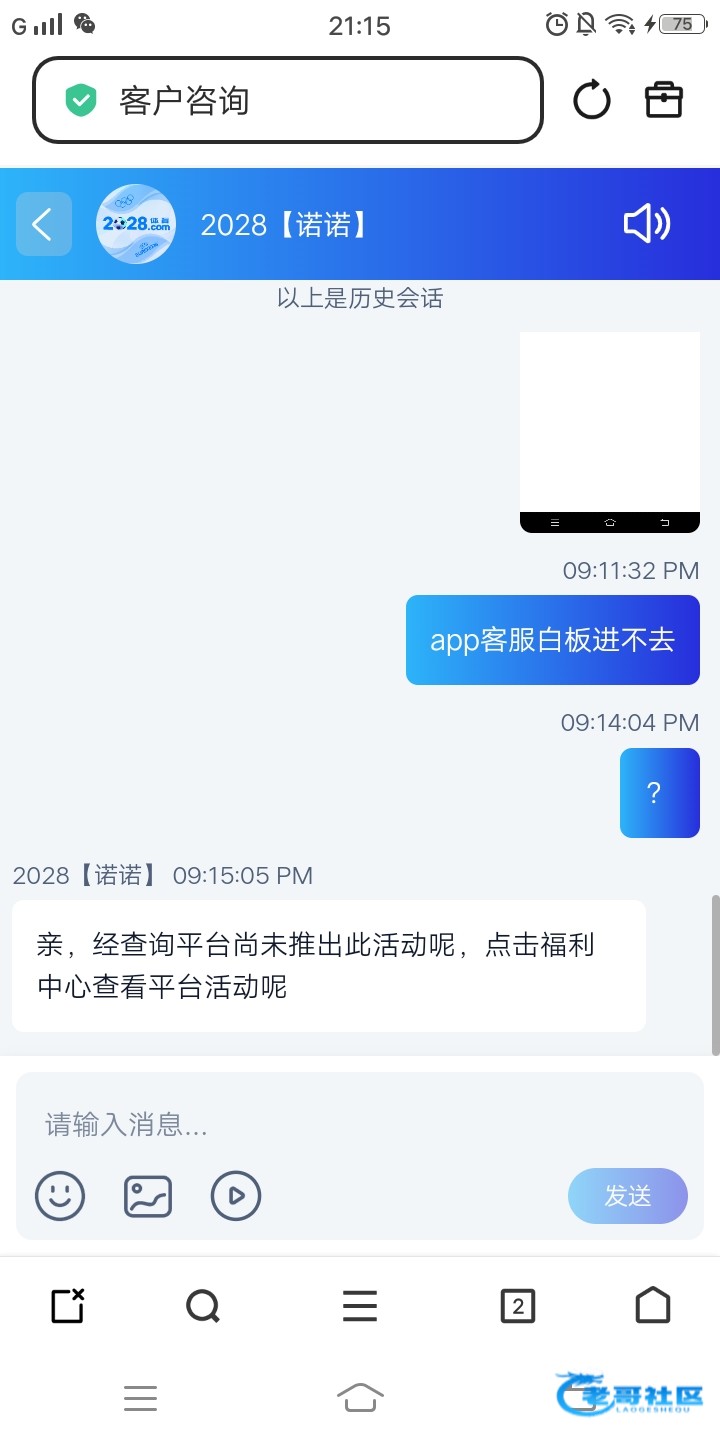This screenshot has width=720, height=1440.
Task: Open the system recent apps menu
Action: (140, 1397)
